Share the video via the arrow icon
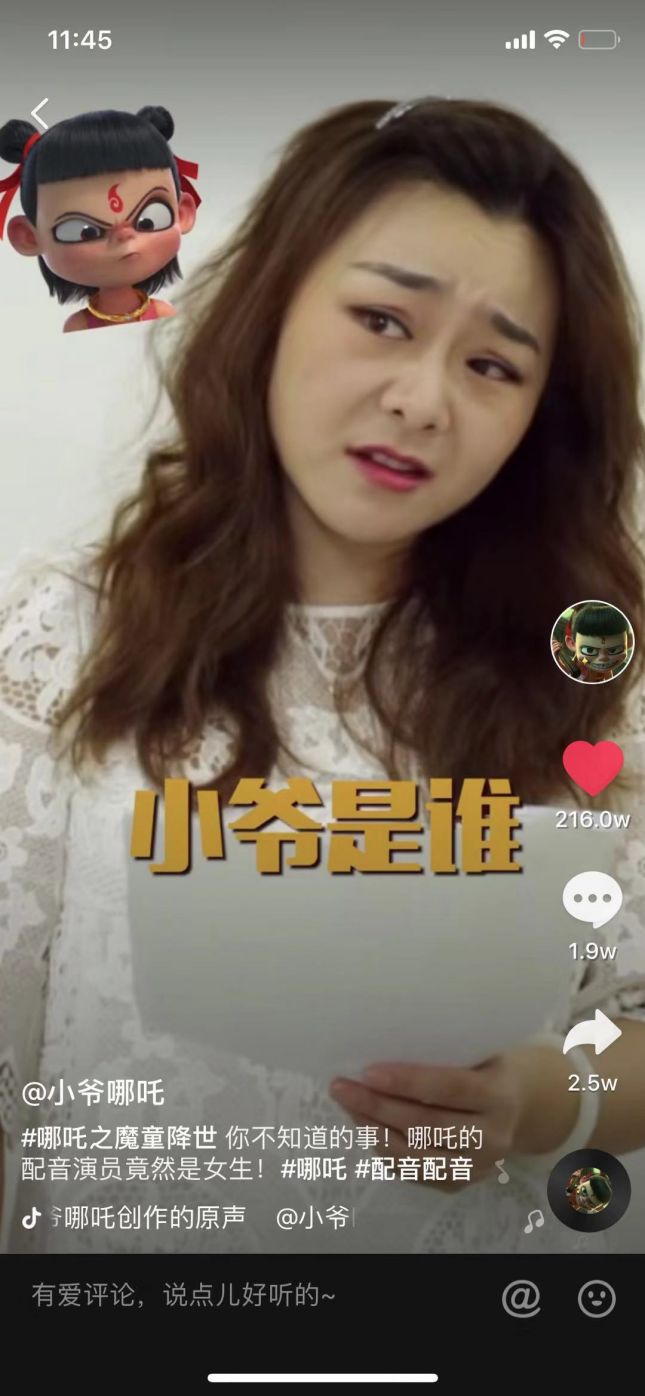 pyautogui.click(x=592, y=1033)
